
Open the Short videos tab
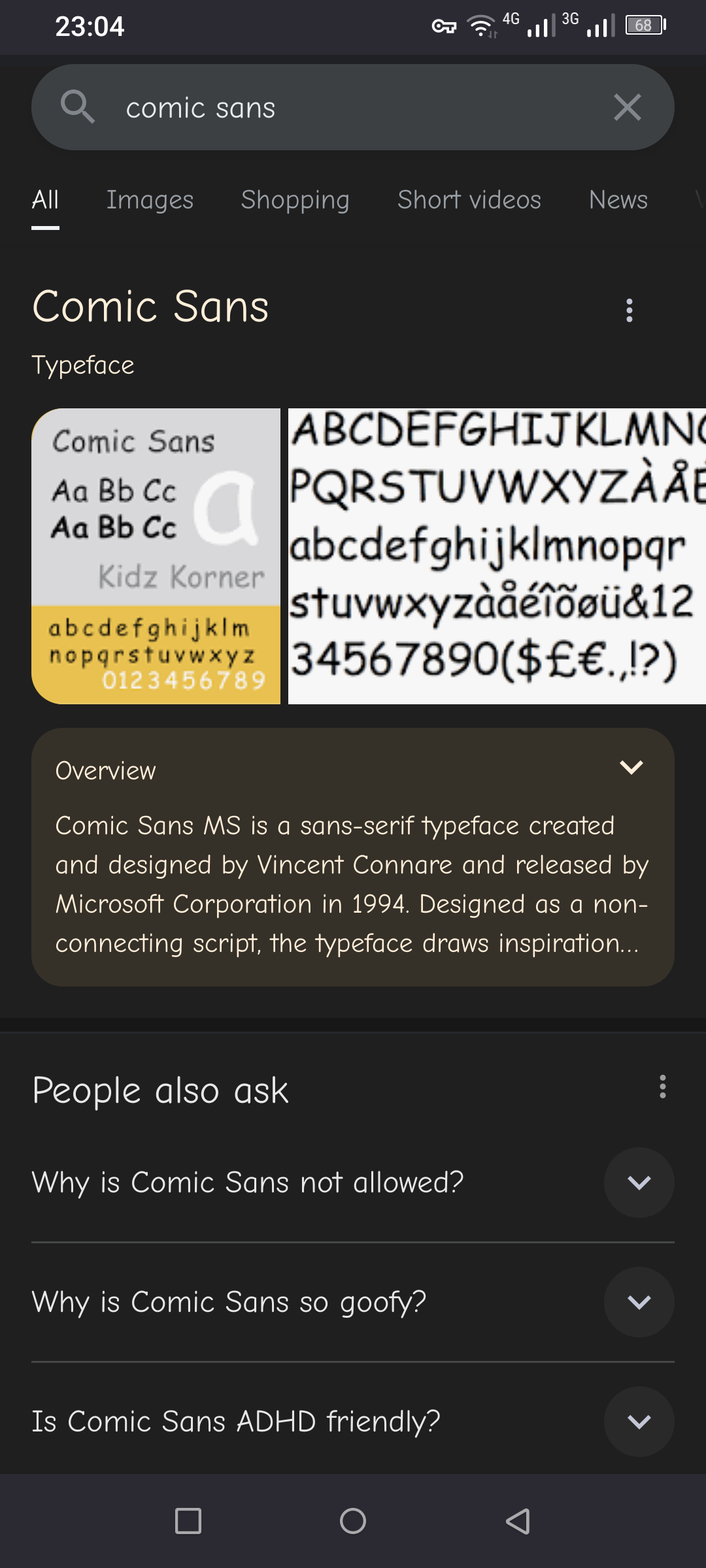(469, 200)
